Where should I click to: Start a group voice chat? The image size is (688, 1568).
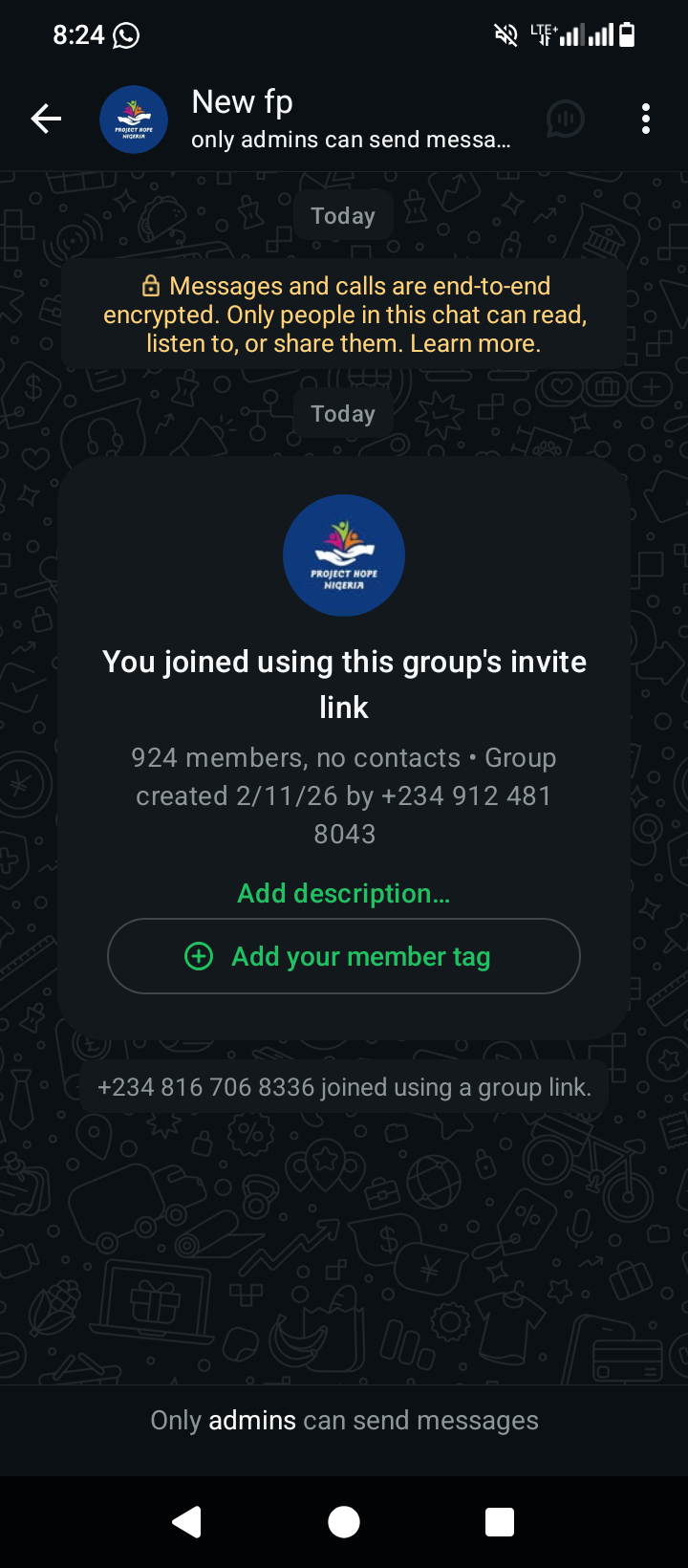tap(566, 119)
